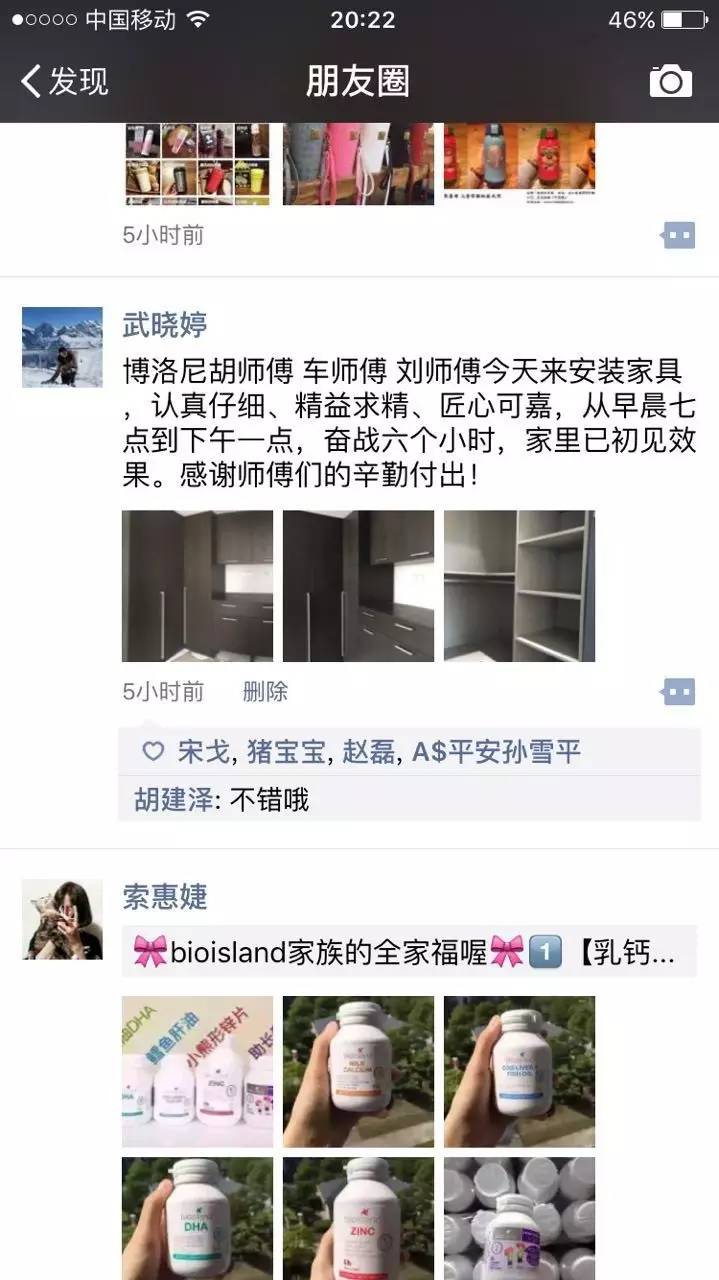Viewport: 719px width, 1280px height.
Task: Tap the name 武晓婷
Action: (165, 325)
